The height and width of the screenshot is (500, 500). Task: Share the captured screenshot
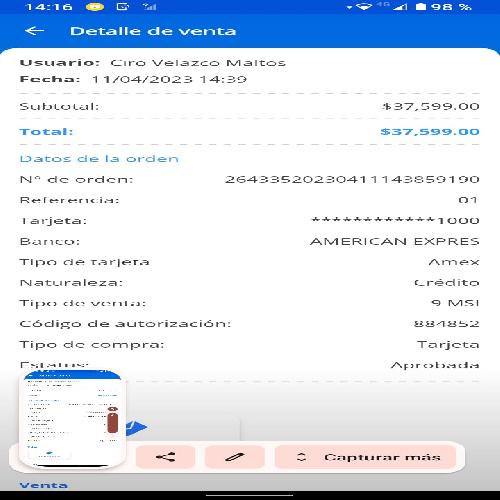[165, 457]
